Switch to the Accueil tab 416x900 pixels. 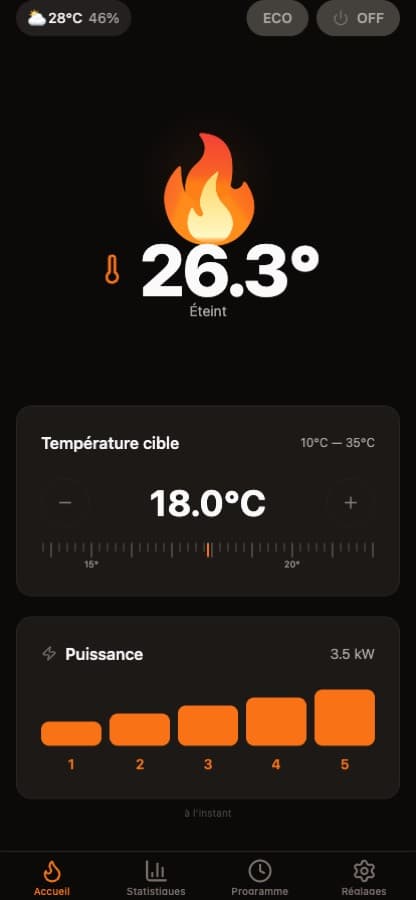pos(52,878)
